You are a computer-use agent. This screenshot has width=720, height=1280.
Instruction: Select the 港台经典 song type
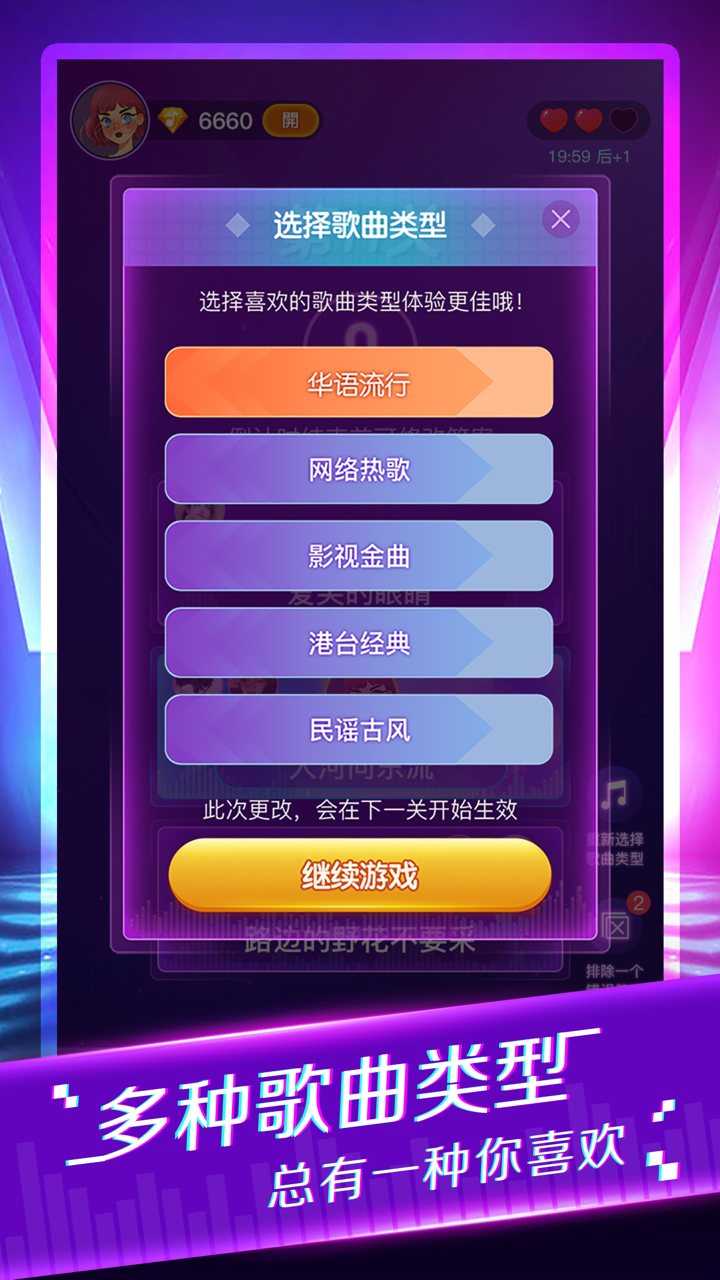coord(360,642)
